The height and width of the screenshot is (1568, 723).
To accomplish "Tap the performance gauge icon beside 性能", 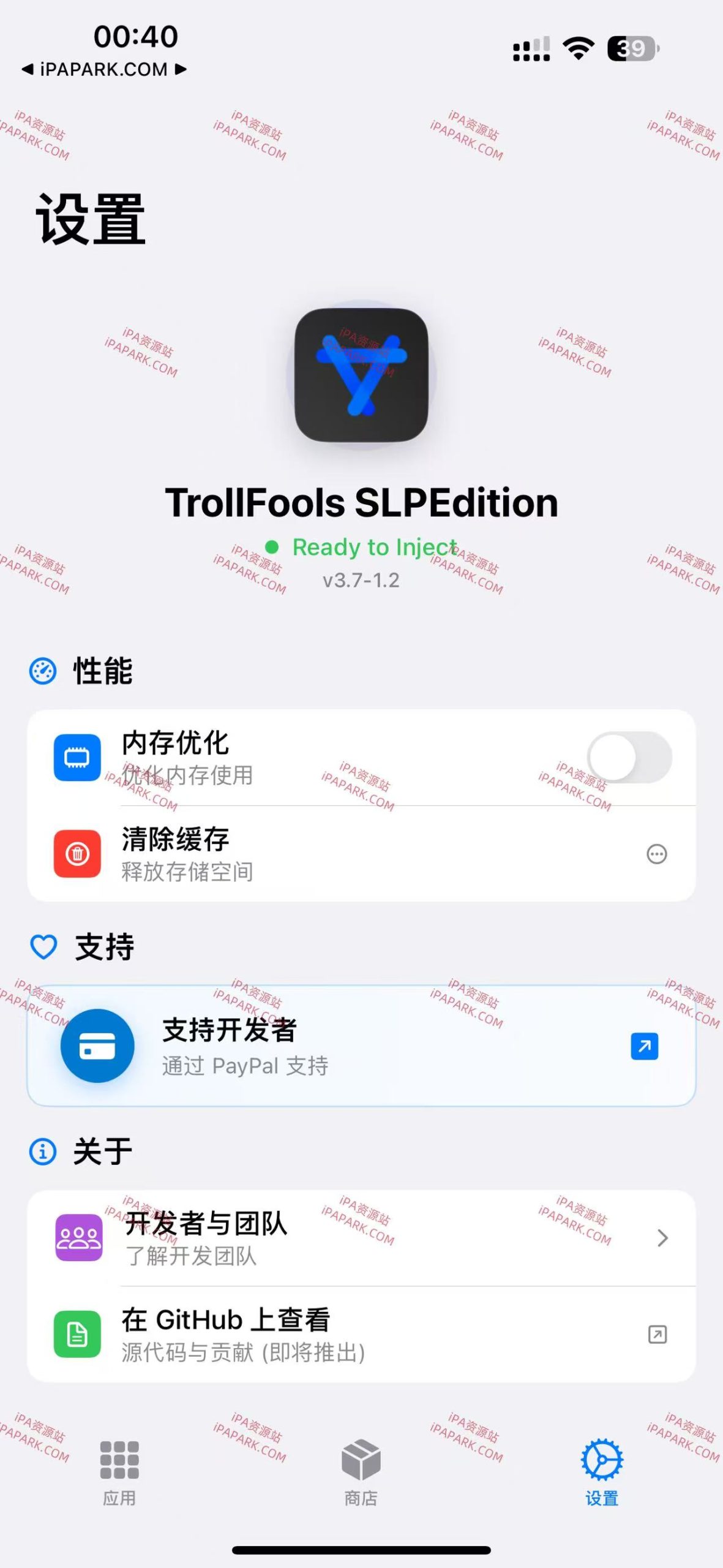I will point(42,672).
